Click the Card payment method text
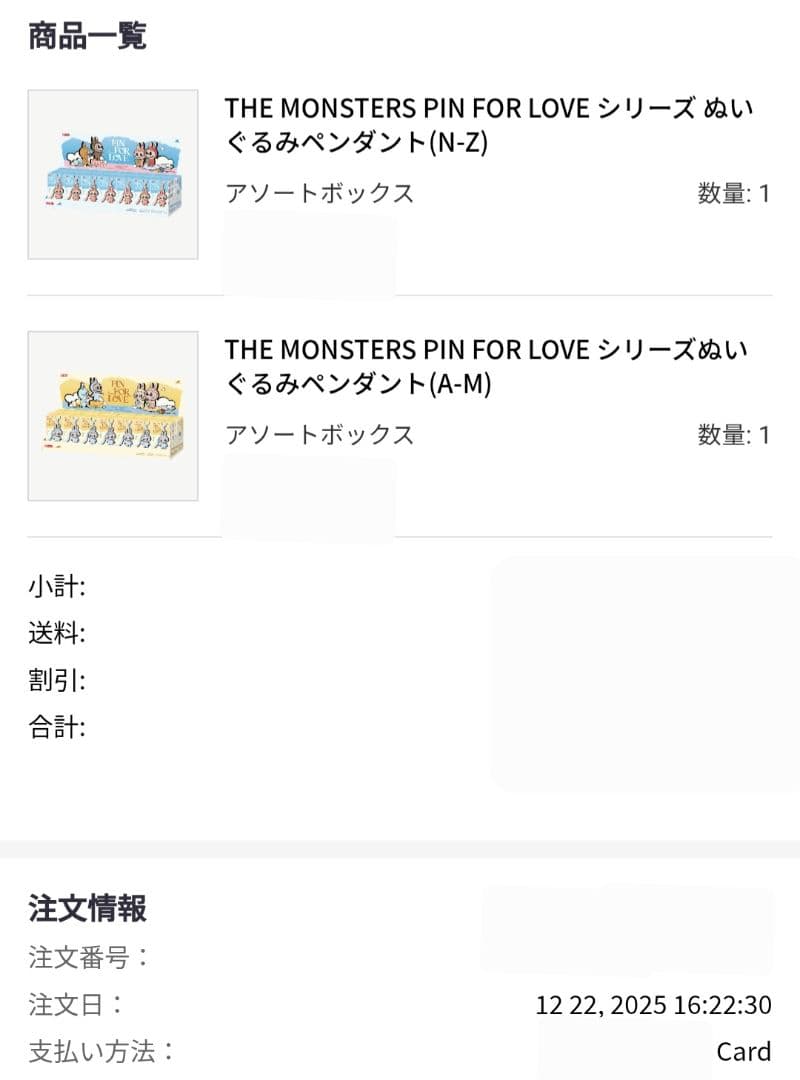The height and width of the screenshot is (1080, 800). coord(746,1051)
